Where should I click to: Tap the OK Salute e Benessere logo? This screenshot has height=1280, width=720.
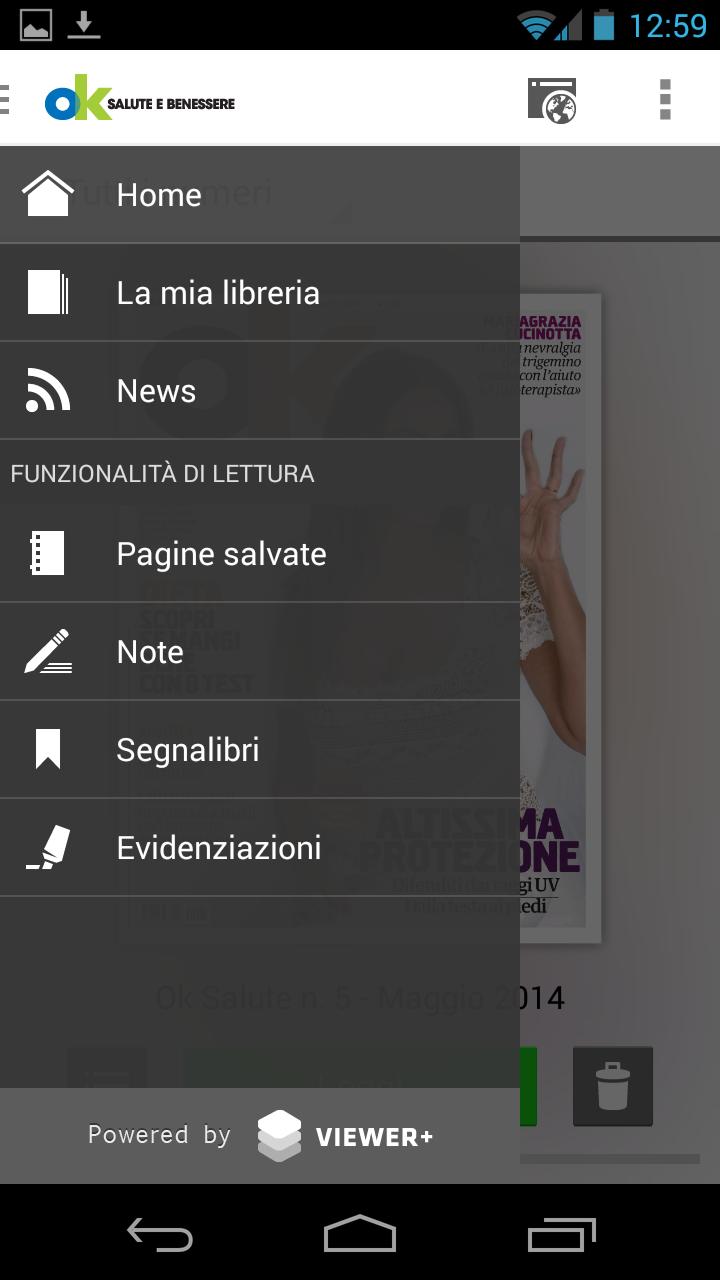pos(139,100)
